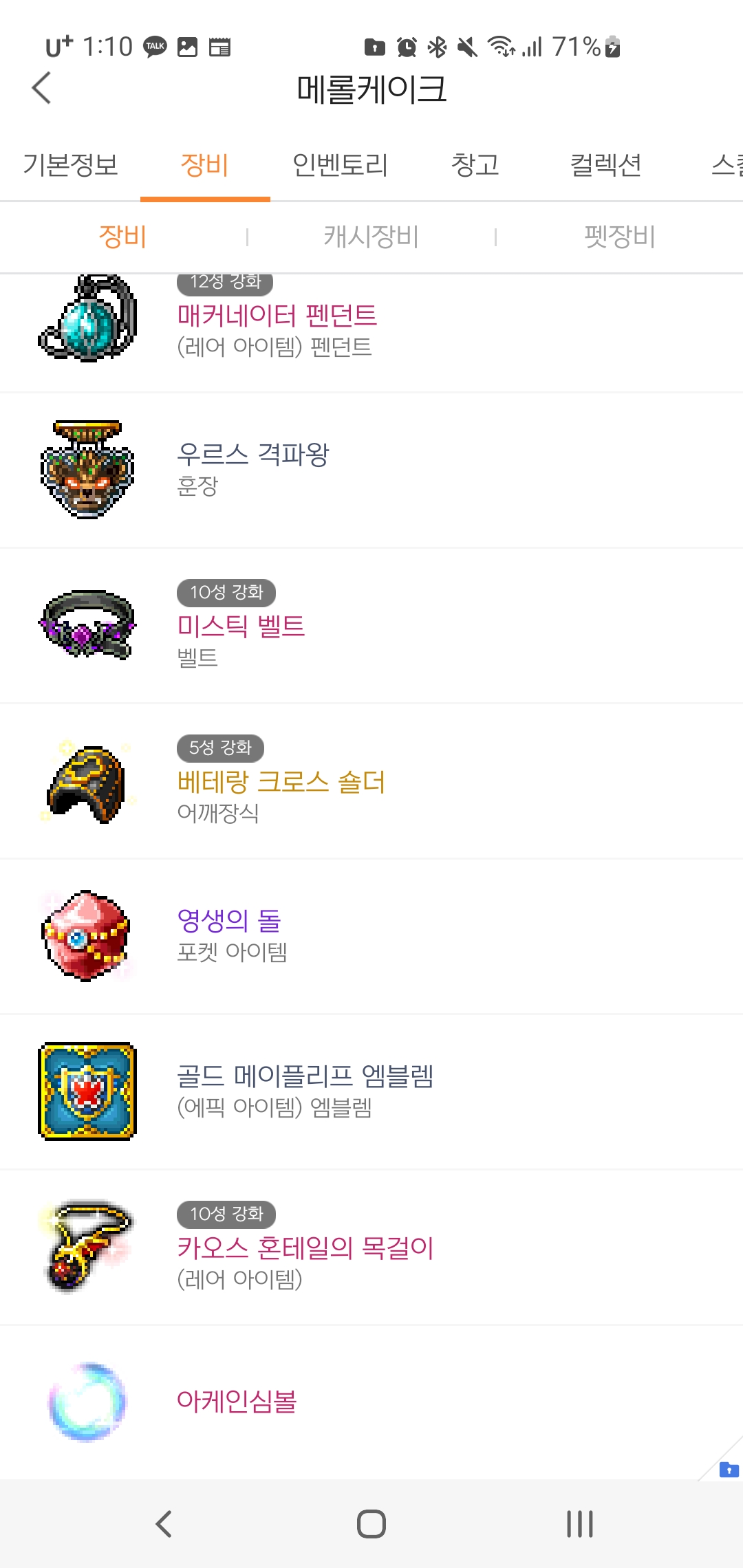Open the system recent apps view
Screen dimensions: 743x1568
click(579, 1524)
